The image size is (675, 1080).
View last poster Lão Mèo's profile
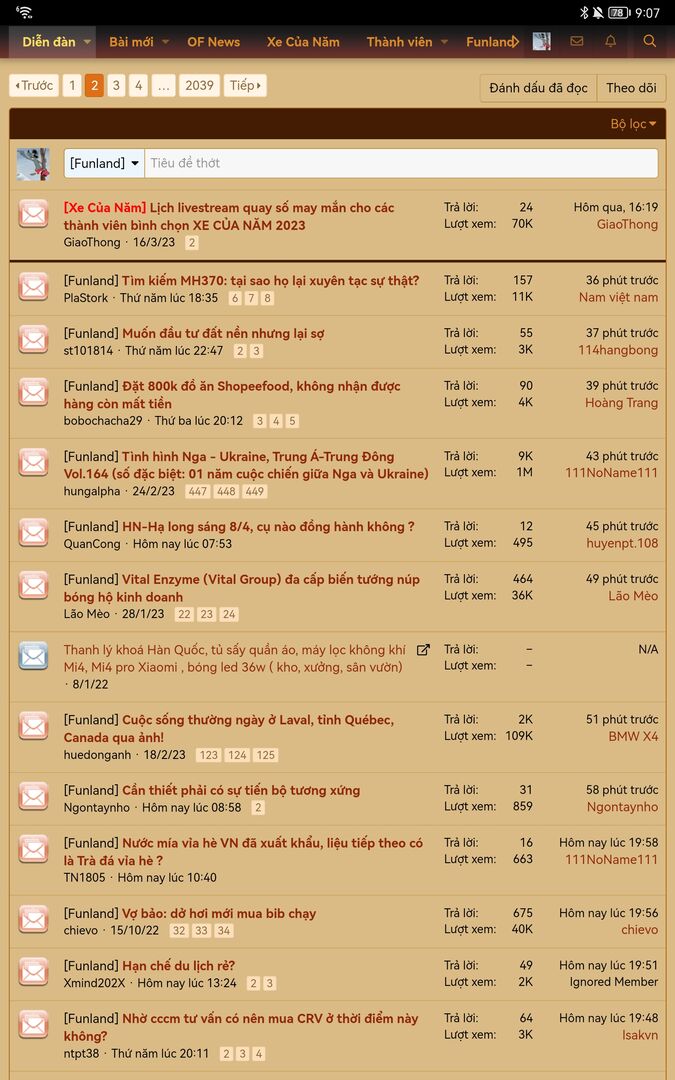click(x=633, y=596)
